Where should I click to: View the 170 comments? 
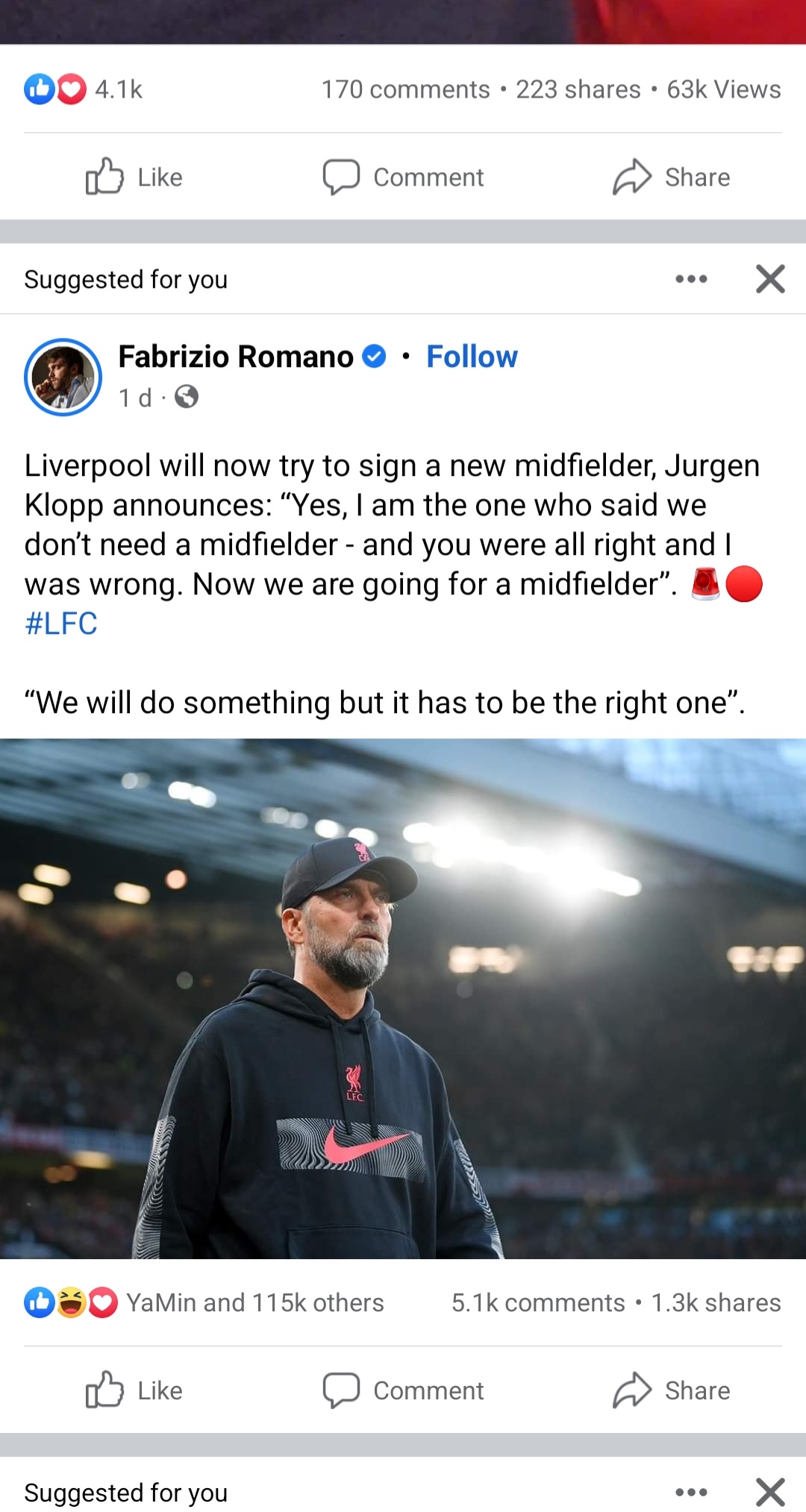coord(405,90)
